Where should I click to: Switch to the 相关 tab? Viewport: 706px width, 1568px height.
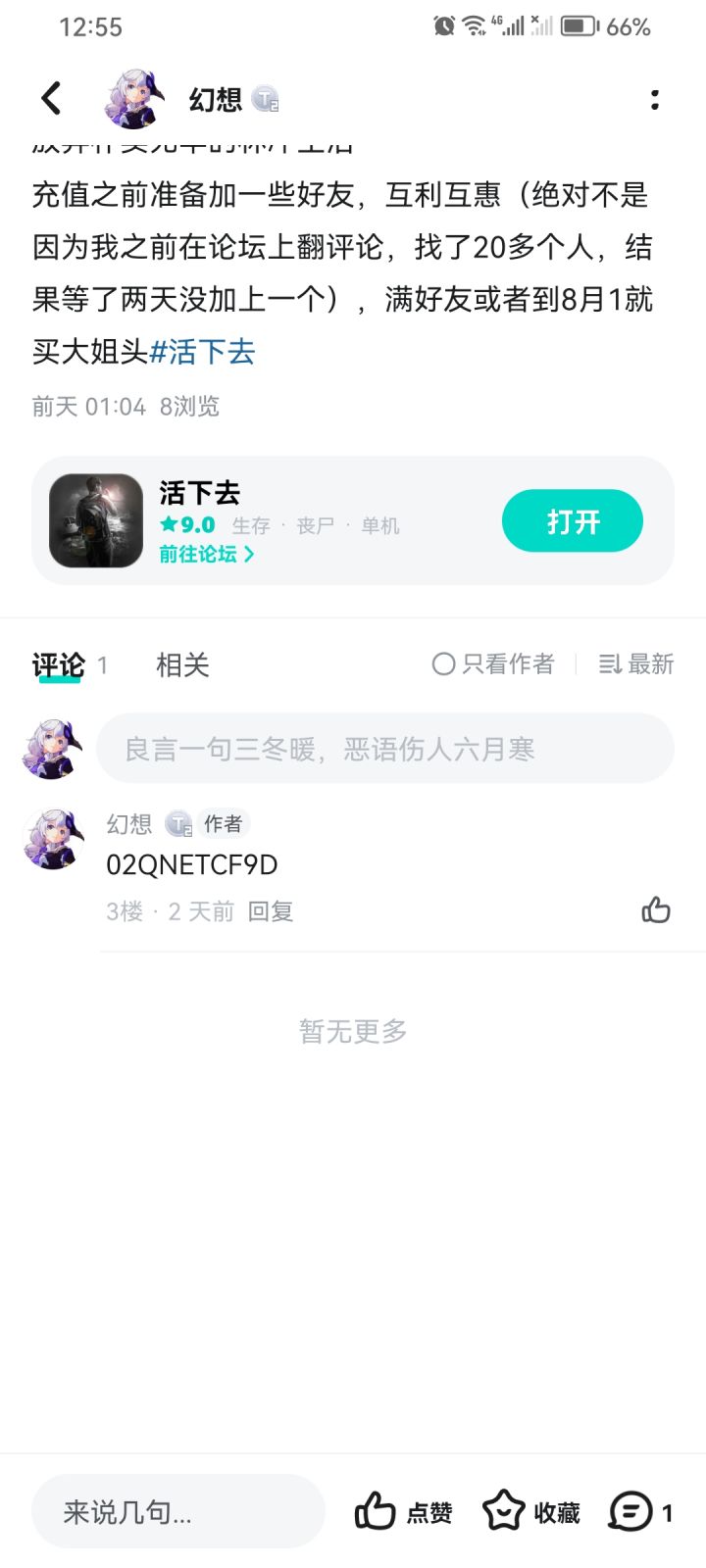pos(182,665)
